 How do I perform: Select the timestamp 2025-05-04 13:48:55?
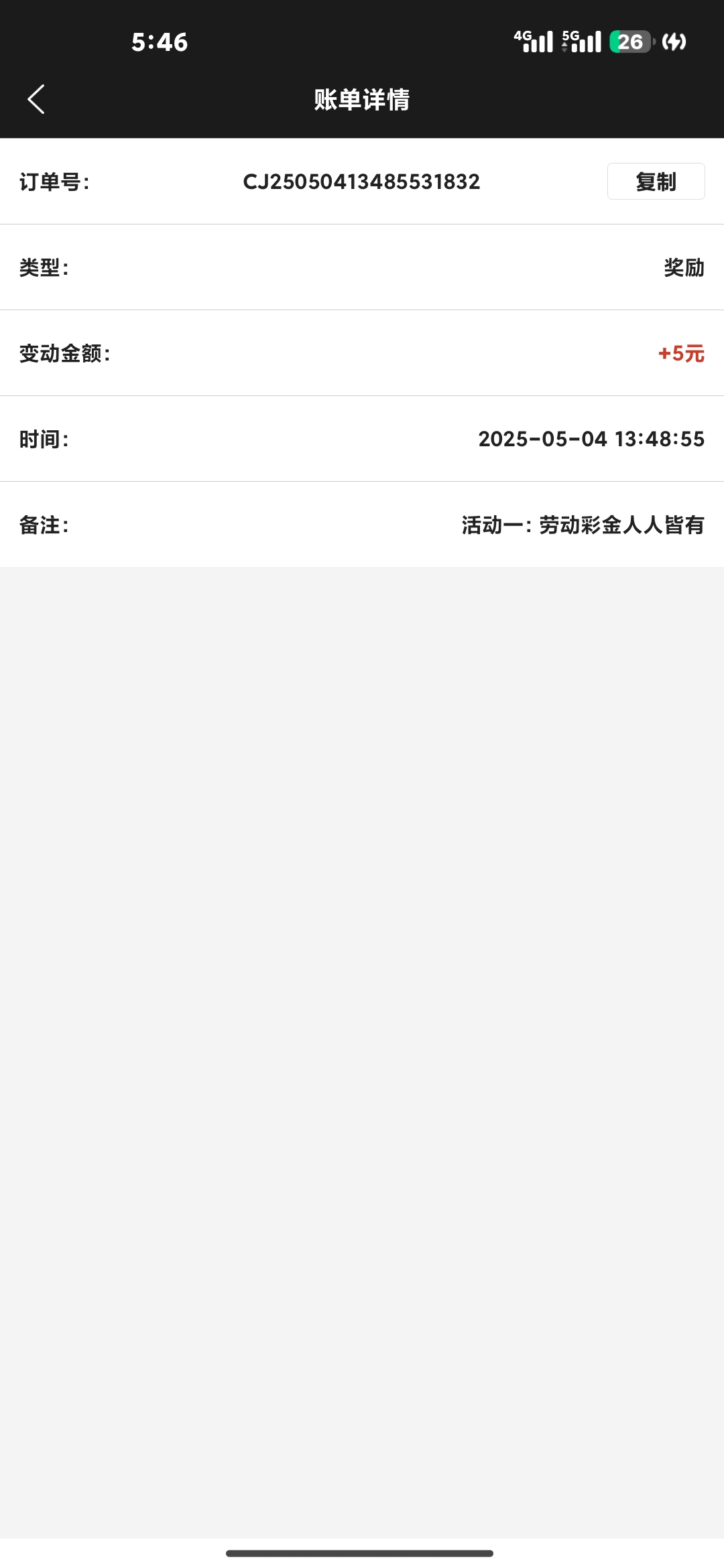pyautogui.click(x=591, y=440)
